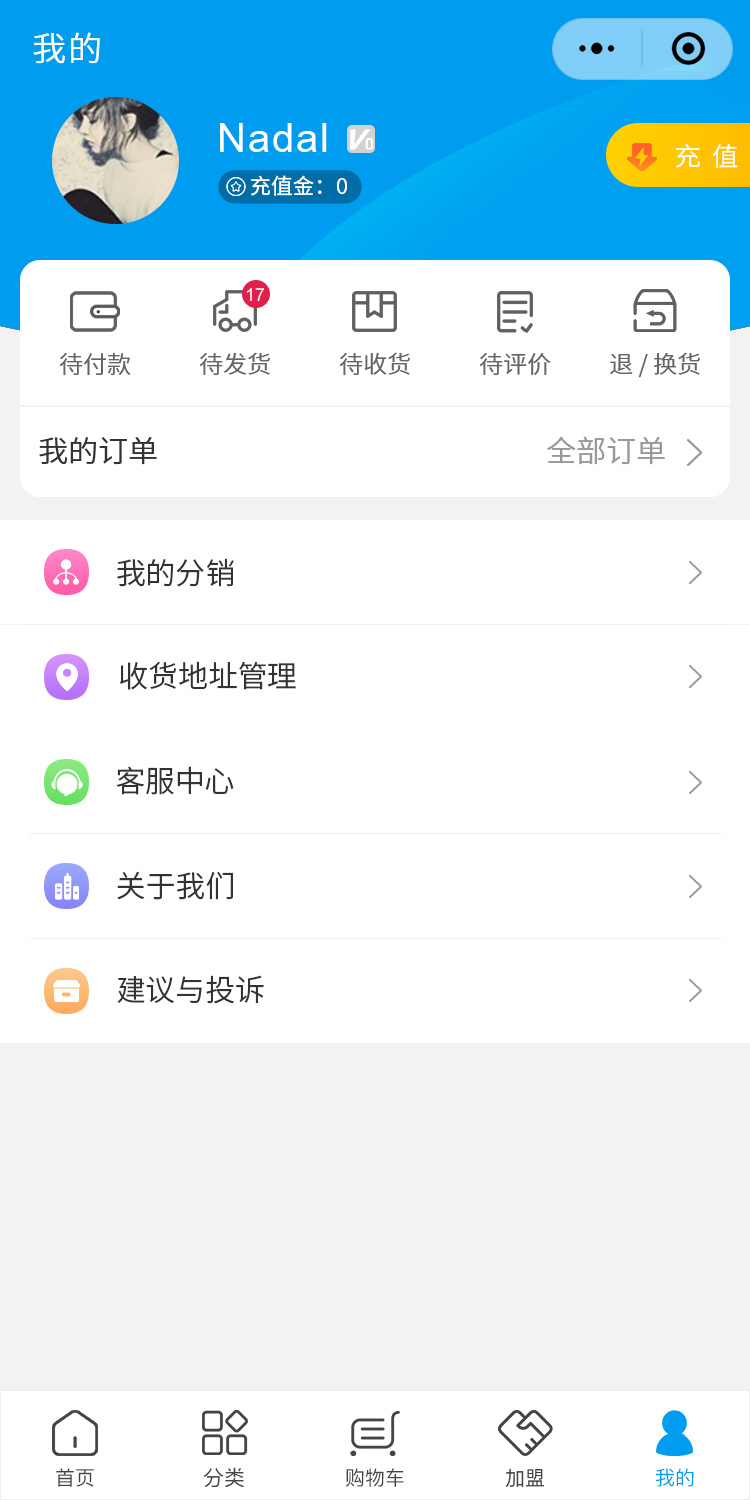Switch to the 首页 home tab
This screenshot has width=750, height=1500.
75,1447
